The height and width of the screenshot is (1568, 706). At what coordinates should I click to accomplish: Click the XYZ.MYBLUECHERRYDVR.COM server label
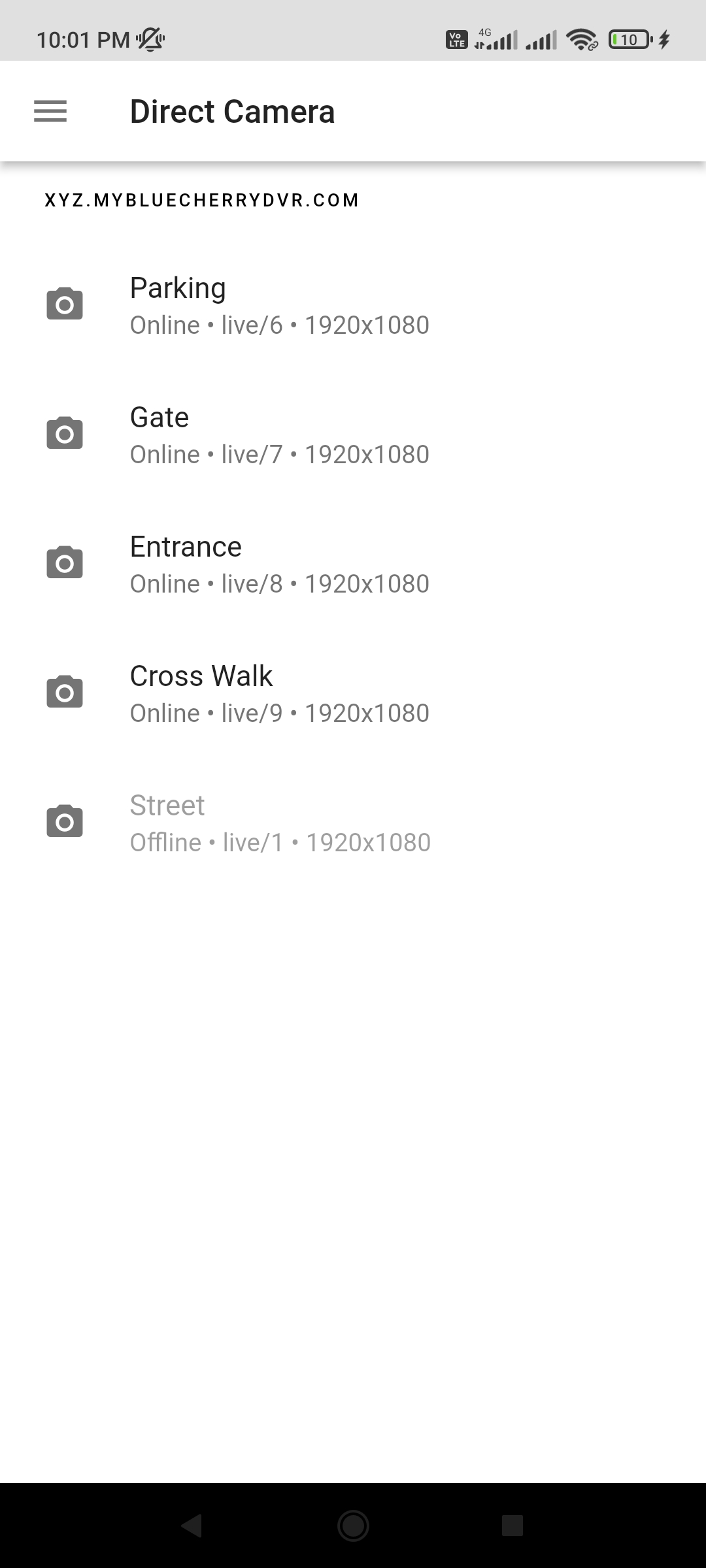201,200
